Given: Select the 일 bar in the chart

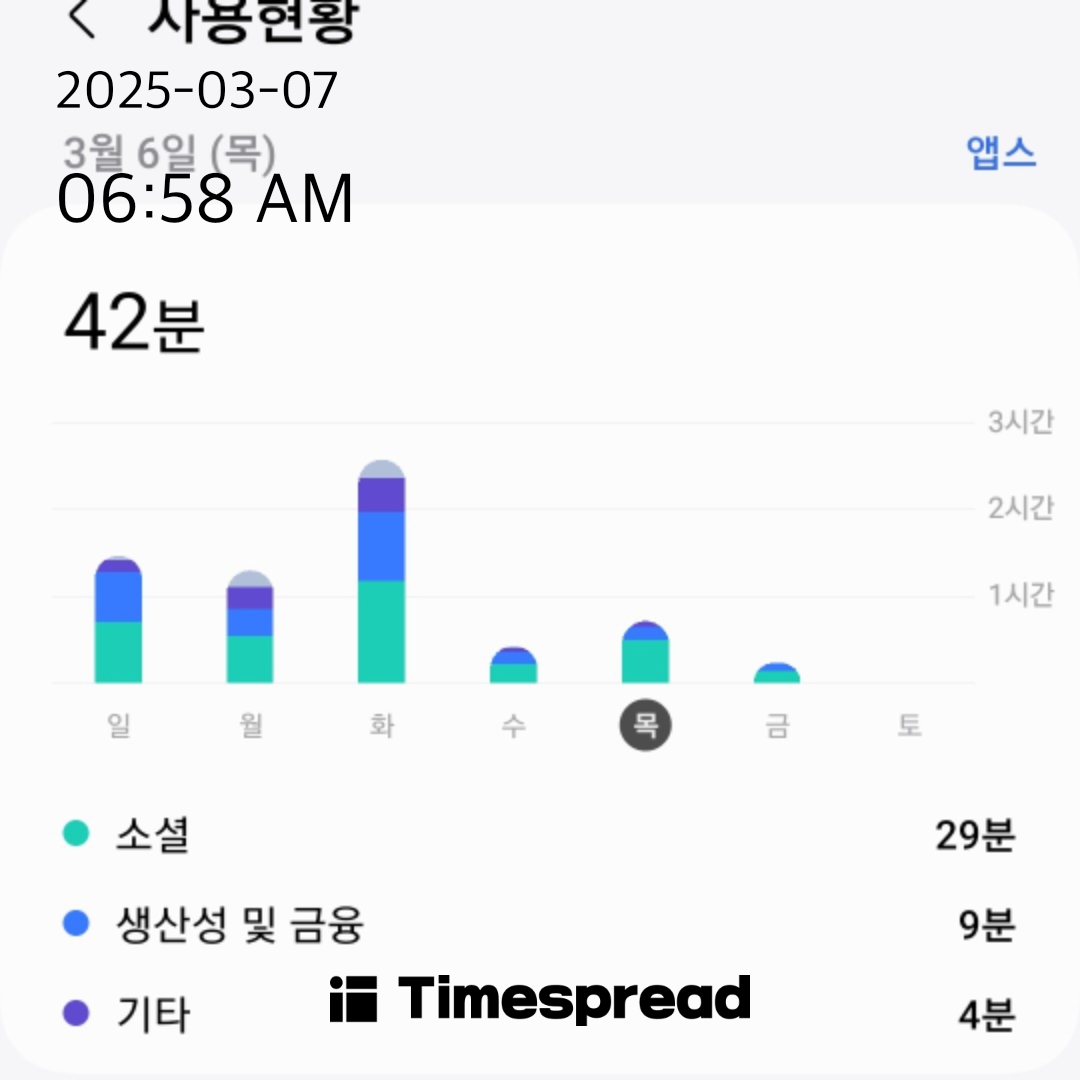Looking at the screenshot, I should 118,622.
